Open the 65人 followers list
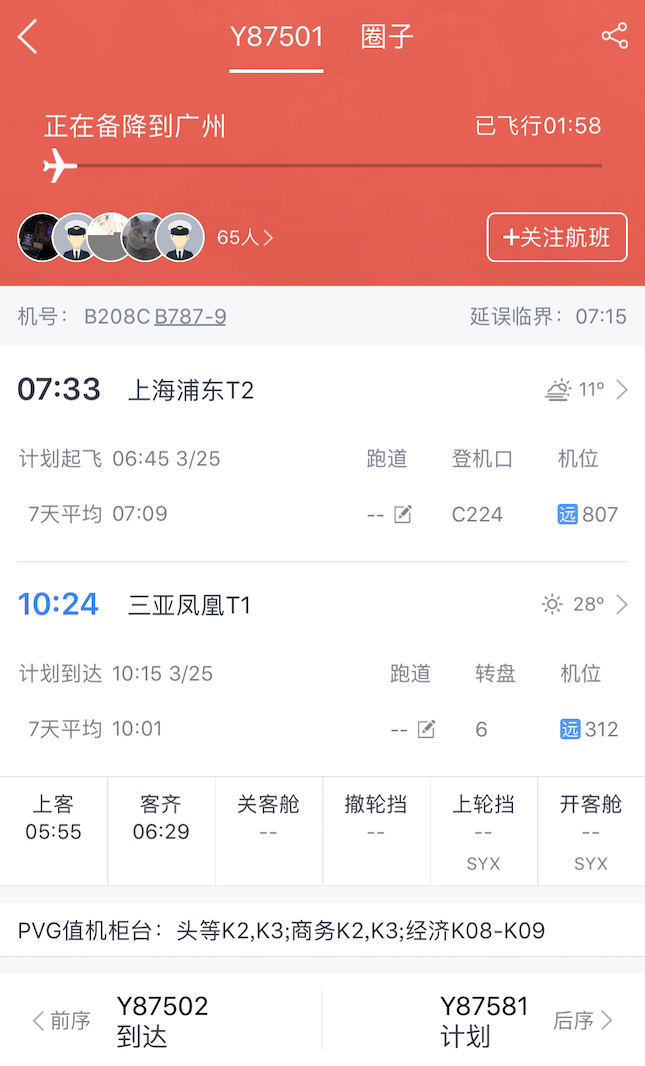 (245, 238)
